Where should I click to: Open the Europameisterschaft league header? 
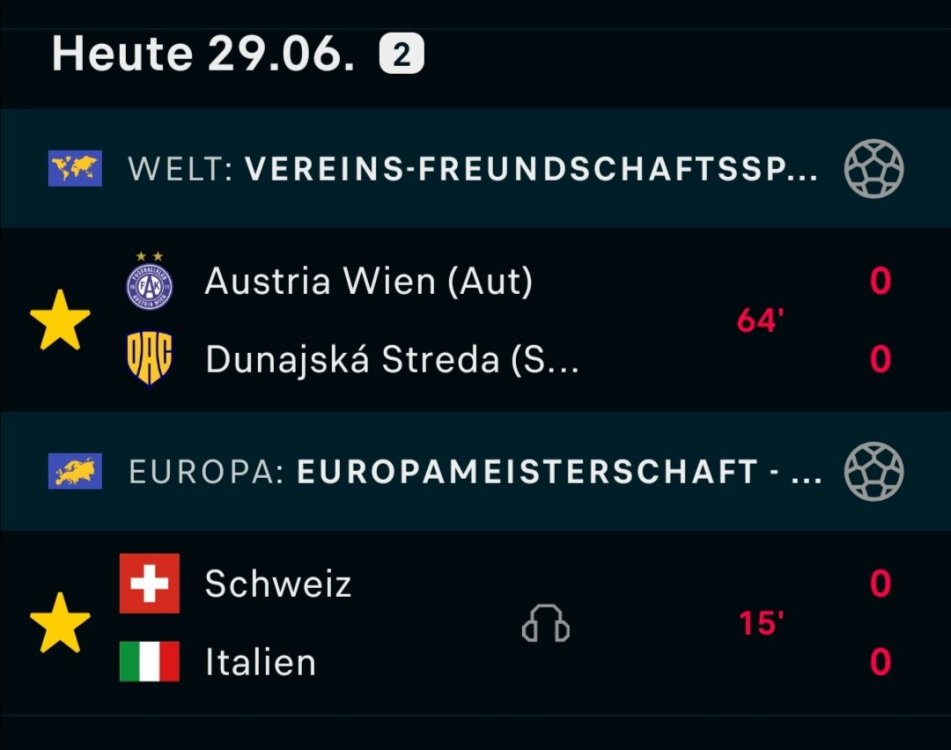tap(470, 471)
